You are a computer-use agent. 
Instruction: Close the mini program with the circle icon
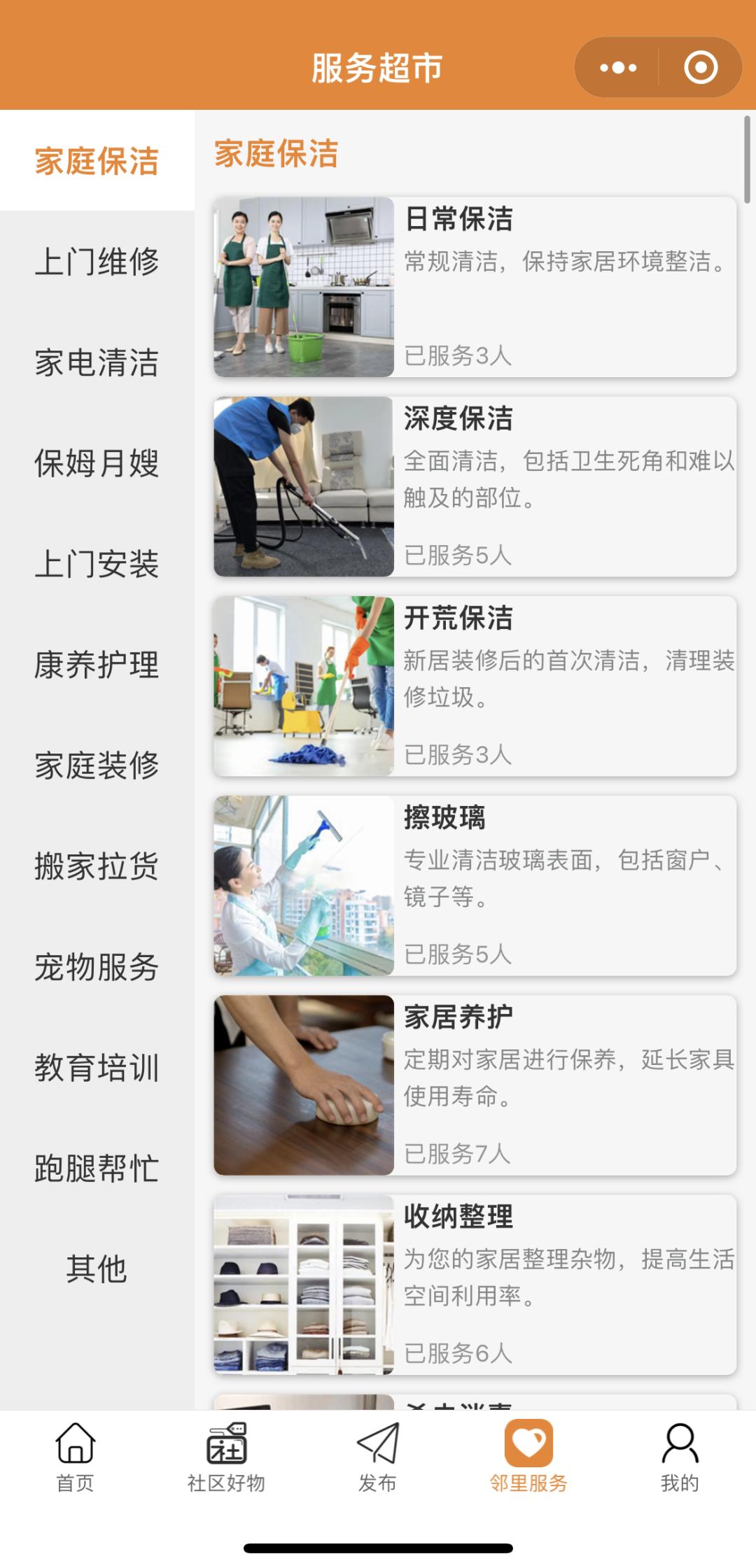(x=700, y=68)
